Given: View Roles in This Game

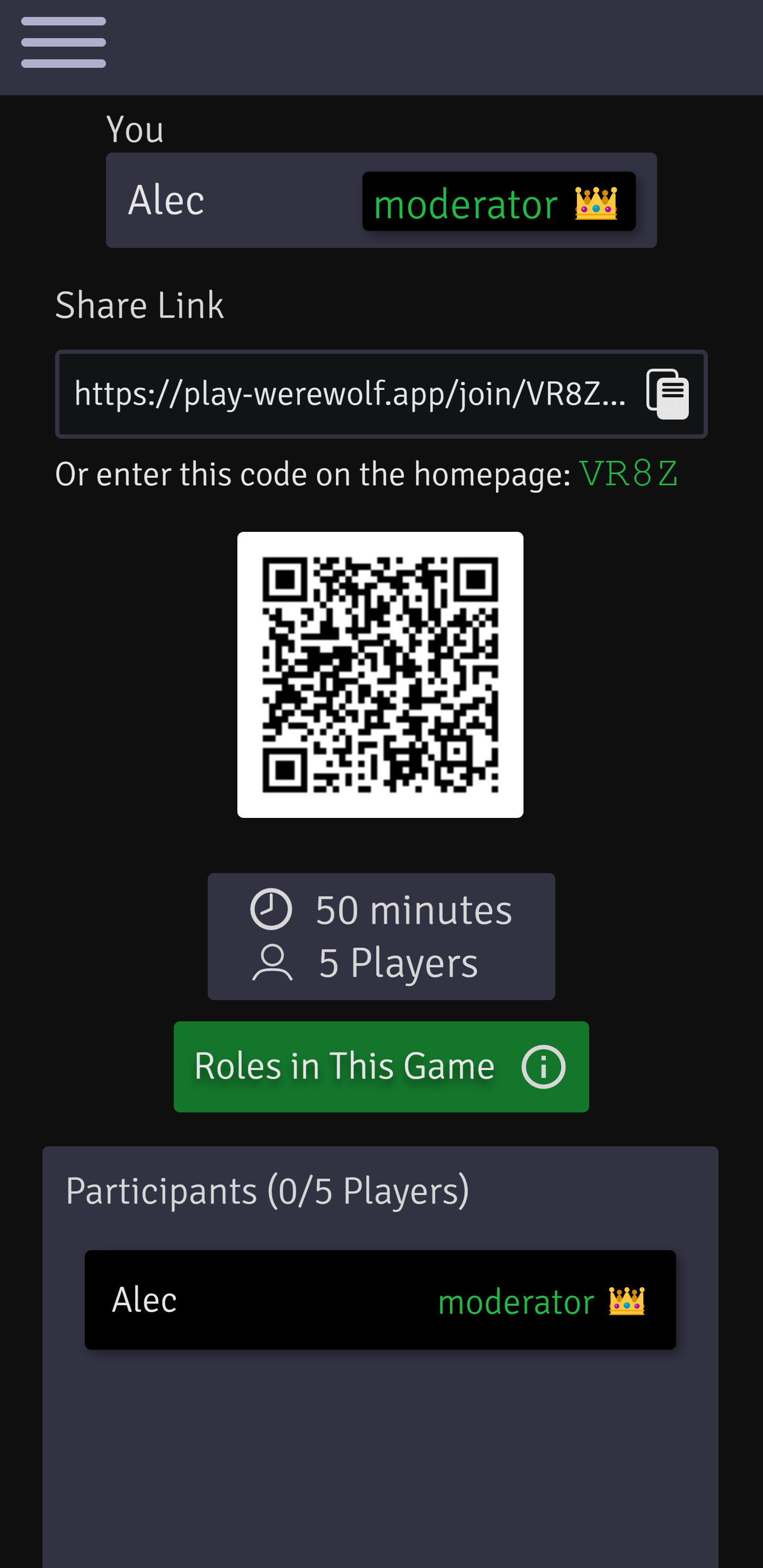Looking at the screenshot, I should pos(380,1066).
